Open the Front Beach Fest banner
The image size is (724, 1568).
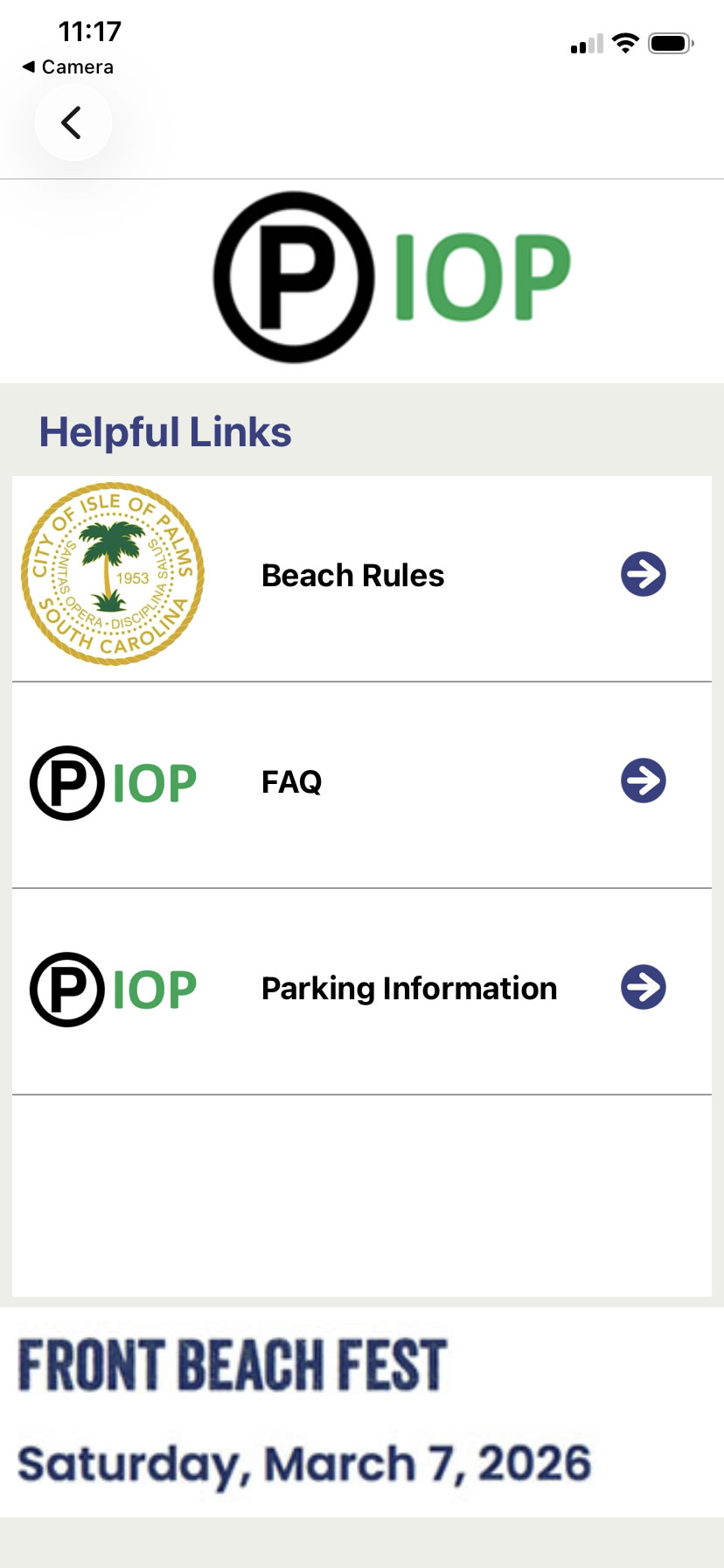tap(306, 1410)
